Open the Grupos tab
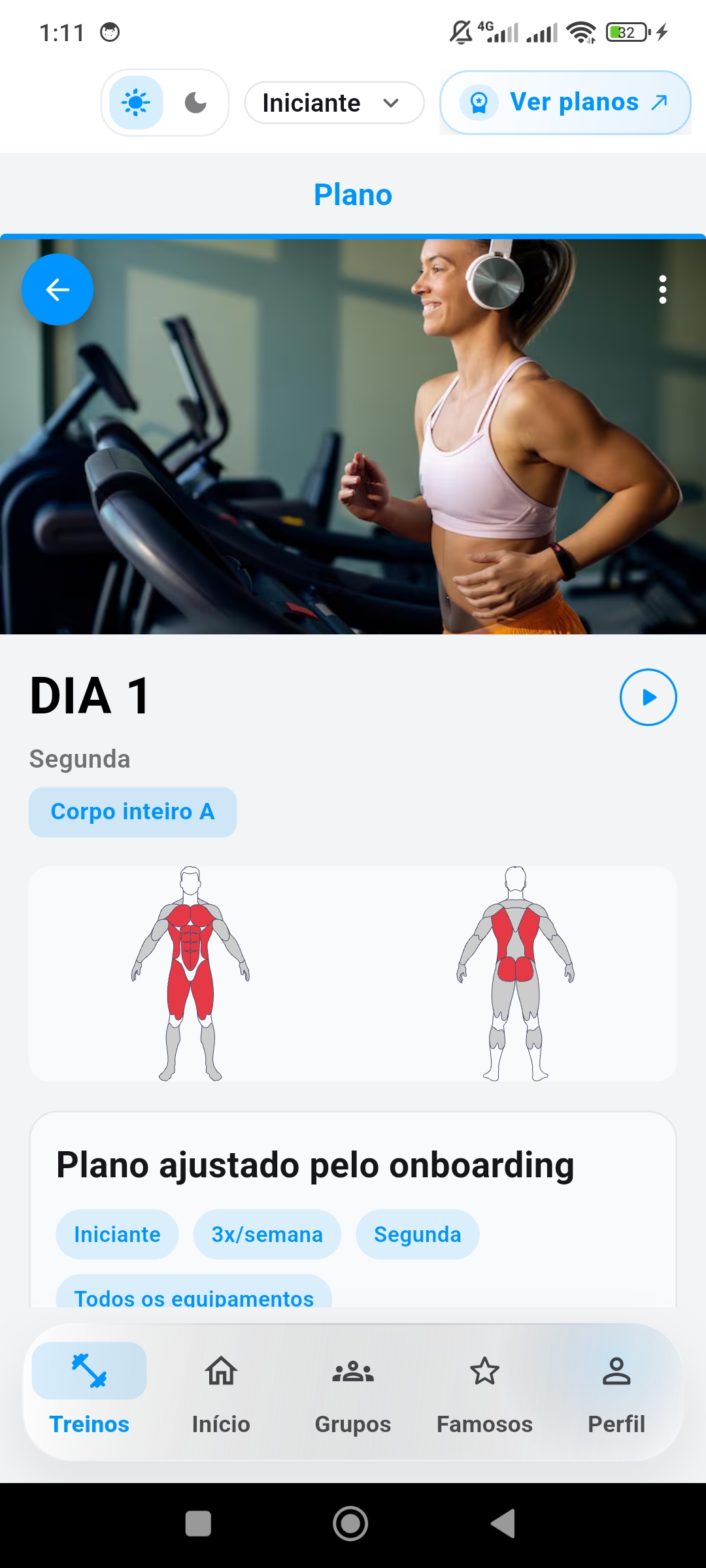Viewport: 706px width, 1568px height. tap(353, 1393)
